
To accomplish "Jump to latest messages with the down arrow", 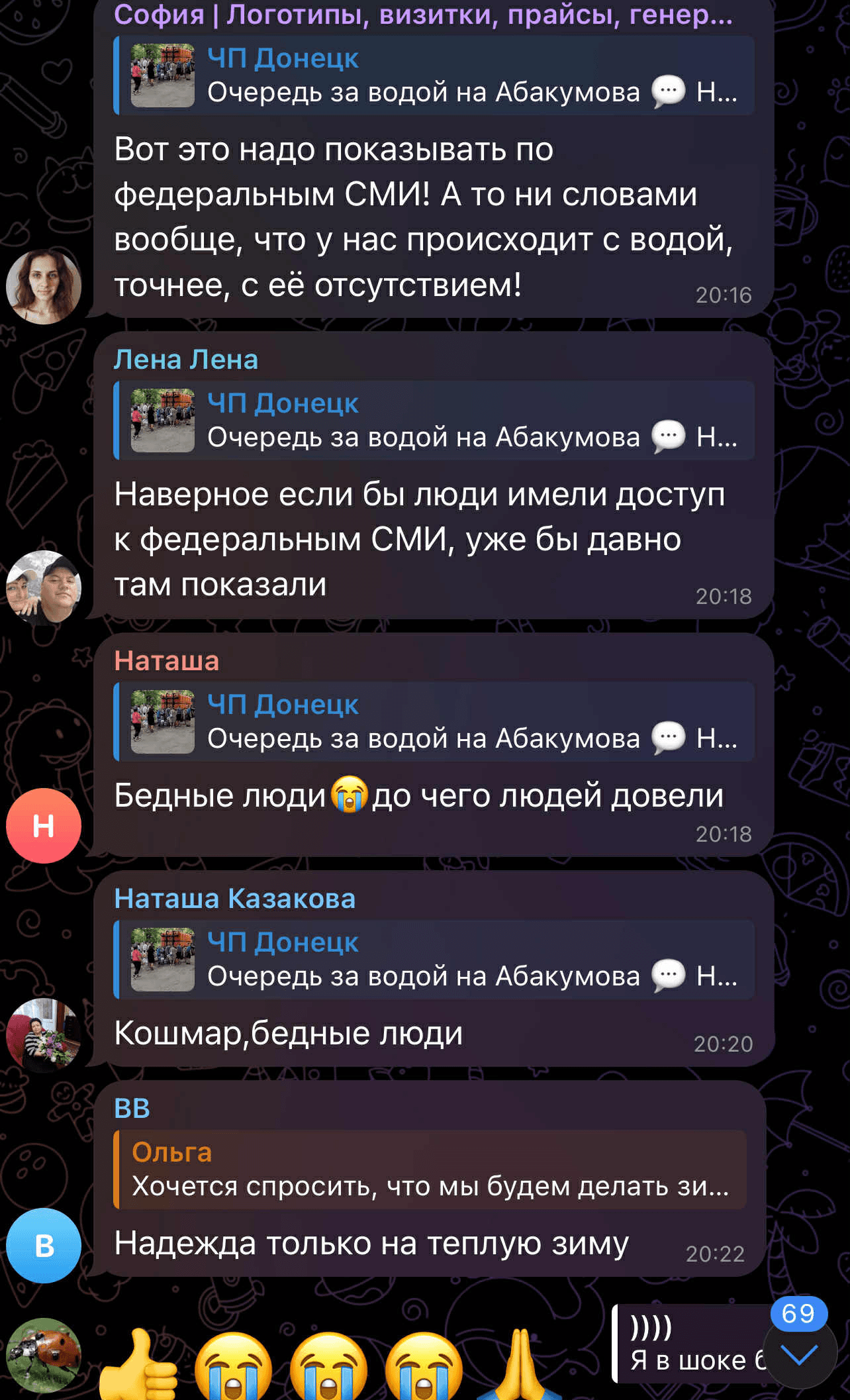I will 800,1355.
